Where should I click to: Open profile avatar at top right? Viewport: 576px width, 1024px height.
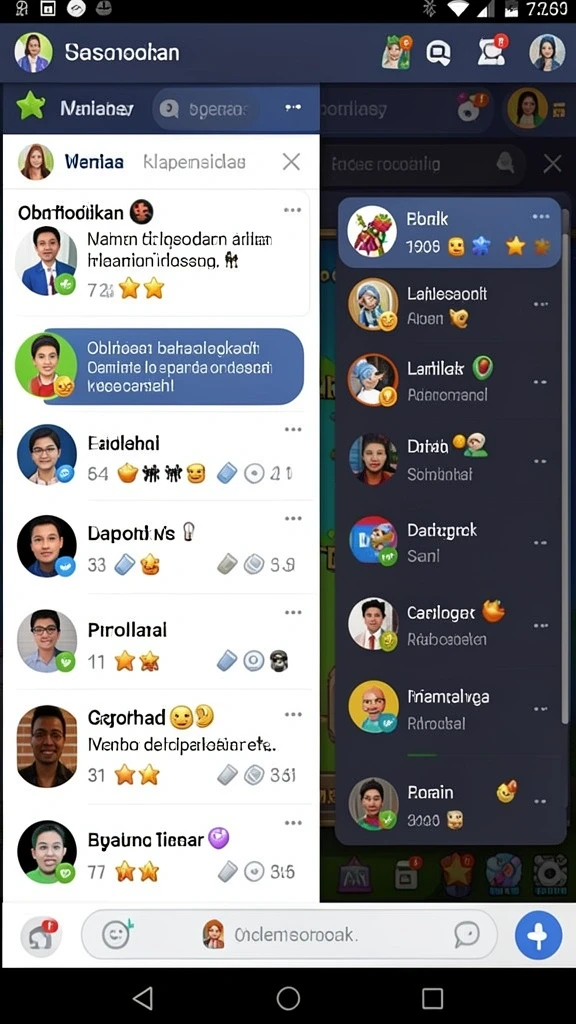(x=547, y=53)
